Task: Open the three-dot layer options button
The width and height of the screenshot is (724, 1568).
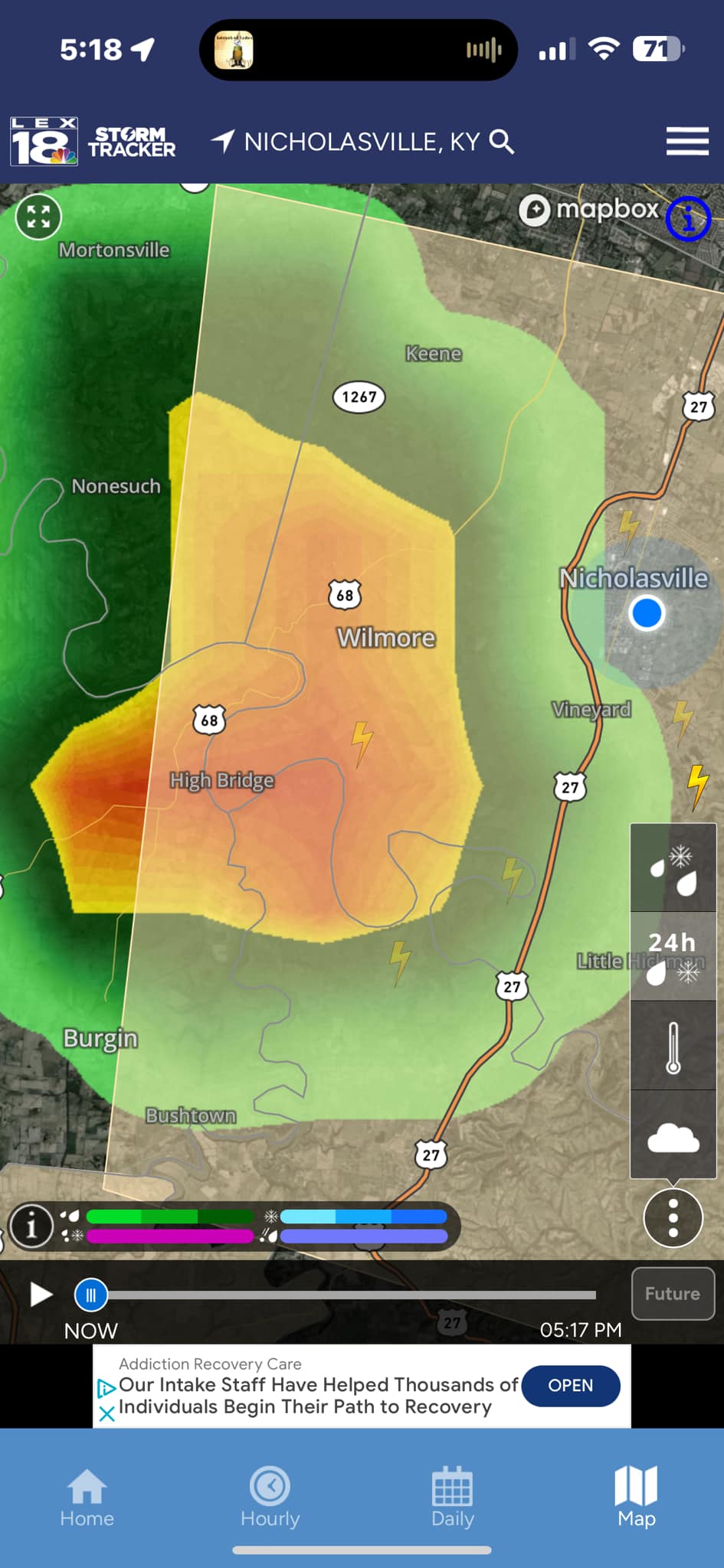Action: 673,1218
